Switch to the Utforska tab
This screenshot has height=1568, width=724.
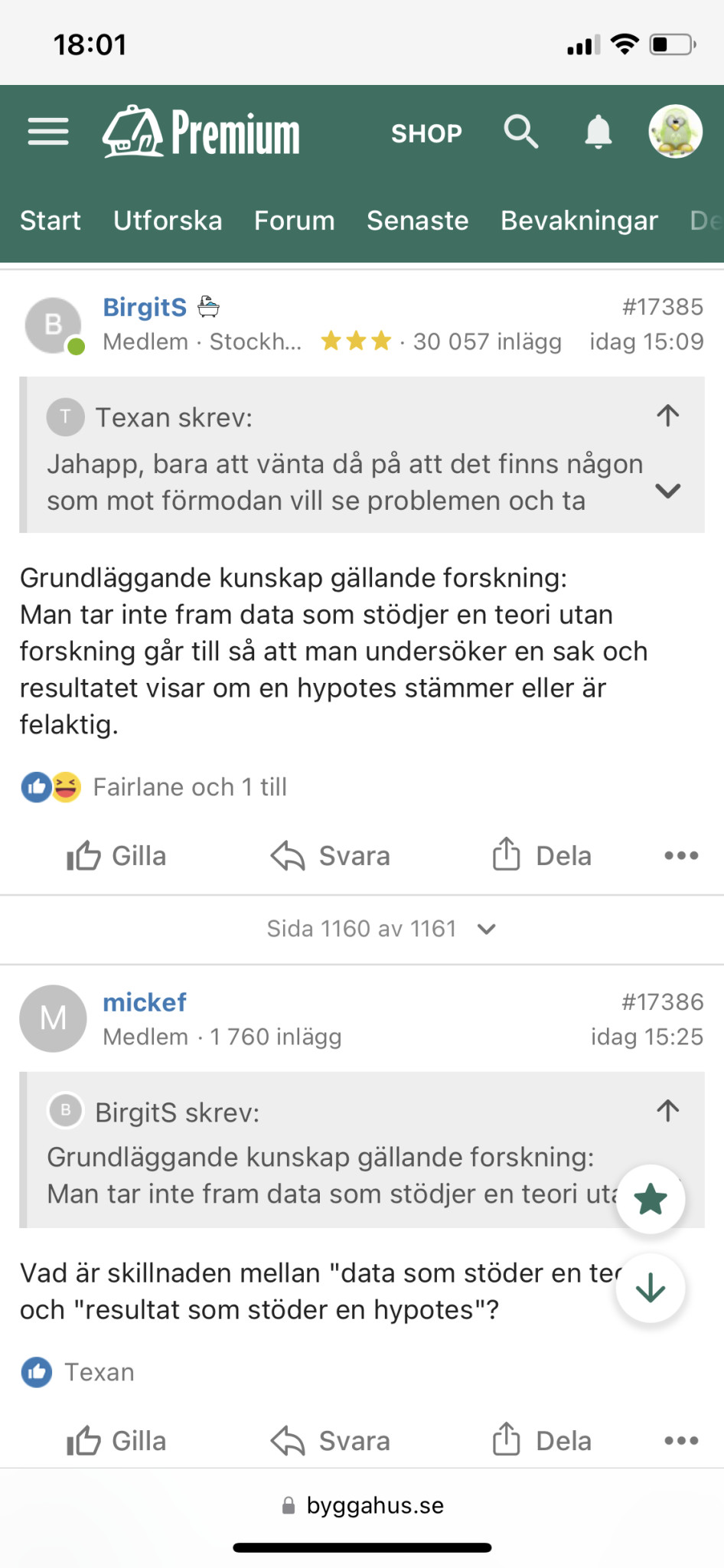tap(168, 220)
